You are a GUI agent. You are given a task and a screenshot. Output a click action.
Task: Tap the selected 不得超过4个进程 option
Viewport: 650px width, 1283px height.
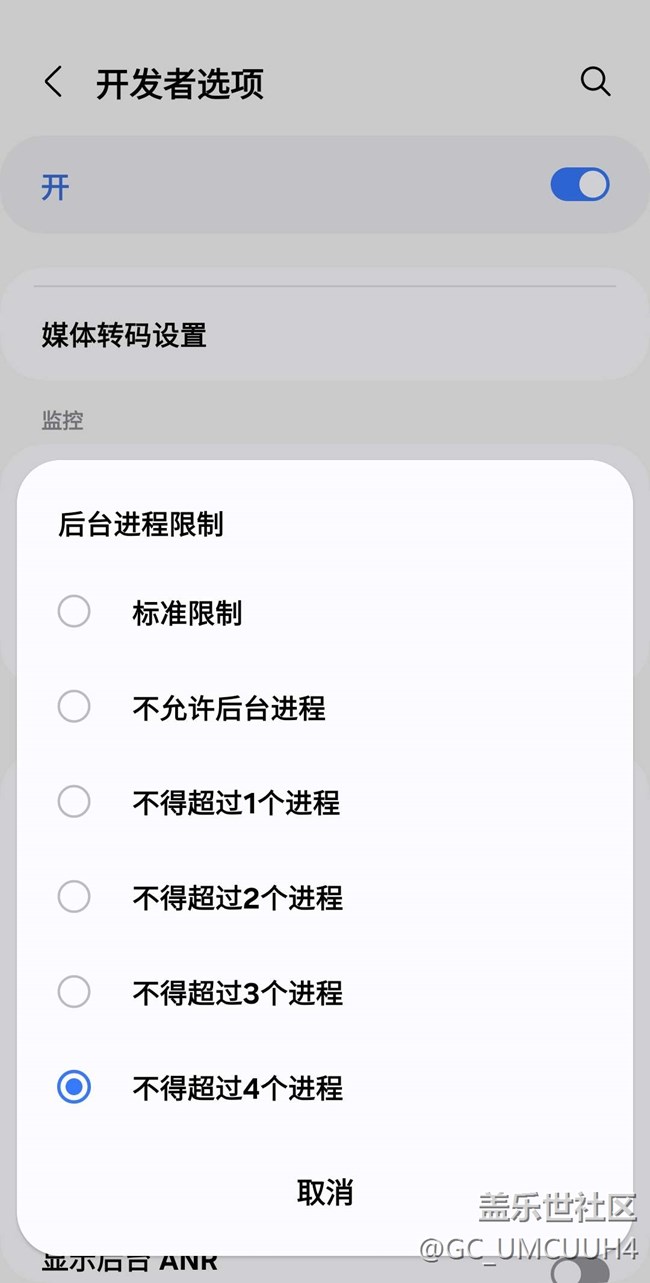point(325,1087)
